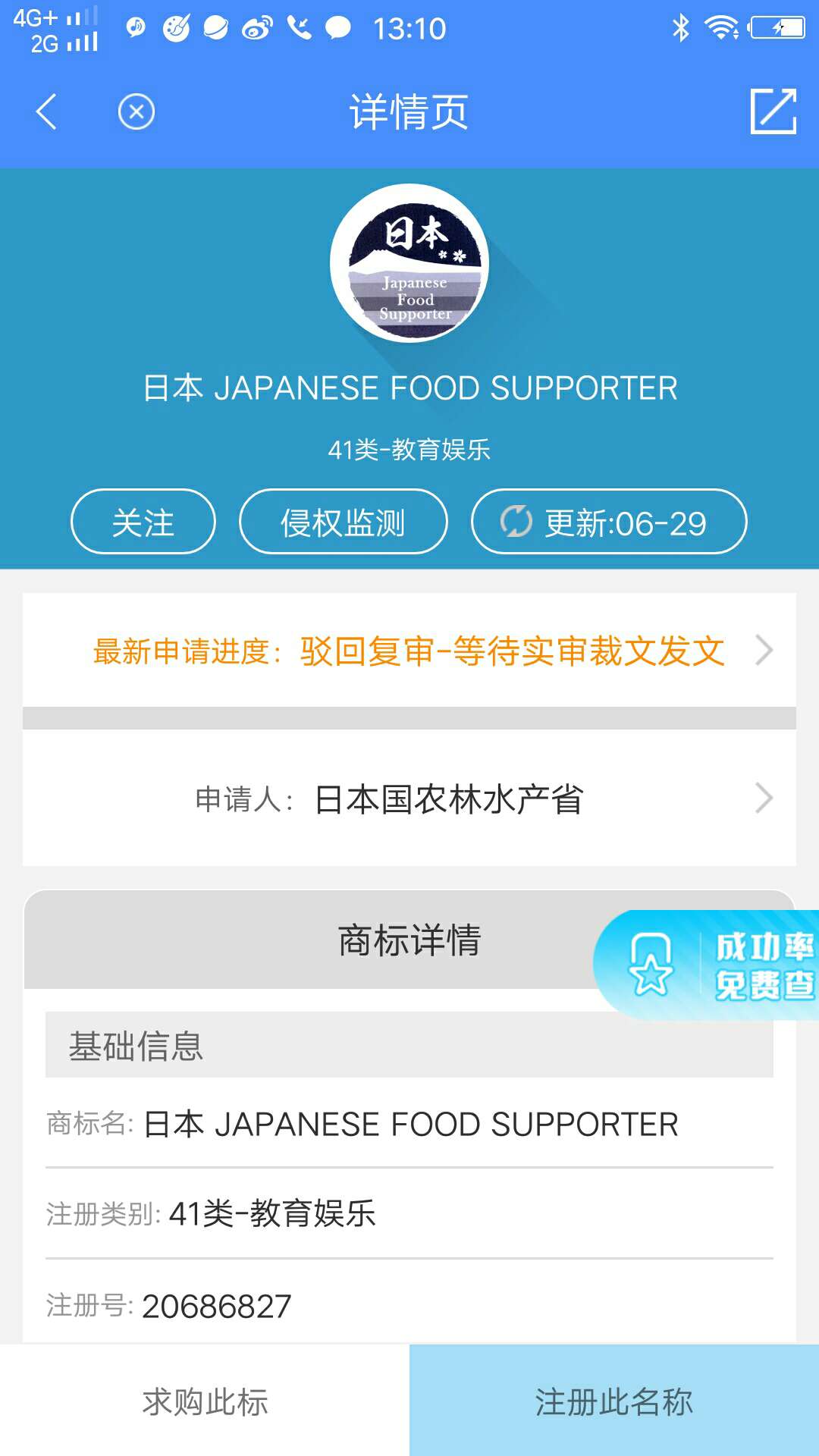This screenshot has height=1456, width=819.
Task: Tap 求购此标 to buy this trademark
Action: (x=205, y=1401)
